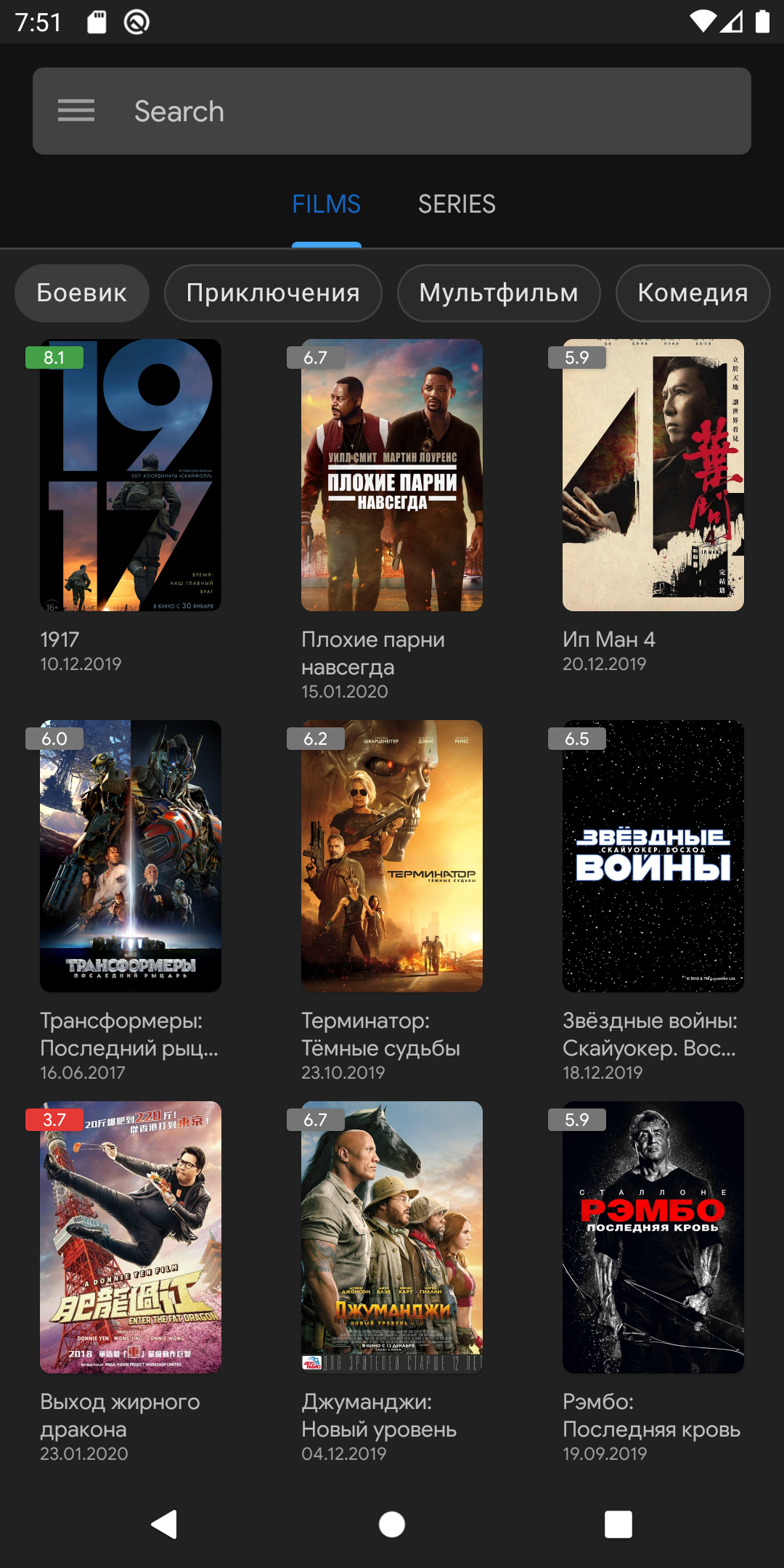Choose the Мультфильм genre chip
Viewport: 784px width, 1568px height.
pos(499,293)
